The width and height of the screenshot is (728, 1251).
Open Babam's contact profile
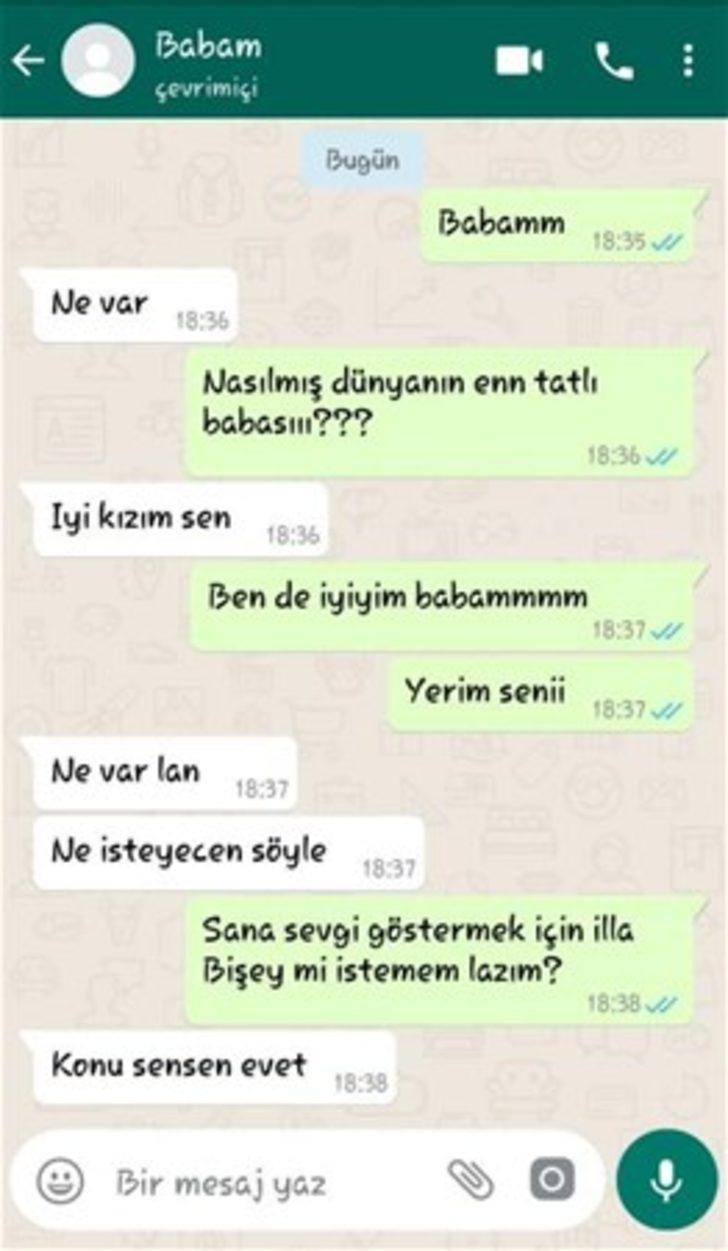coord(208,61)
